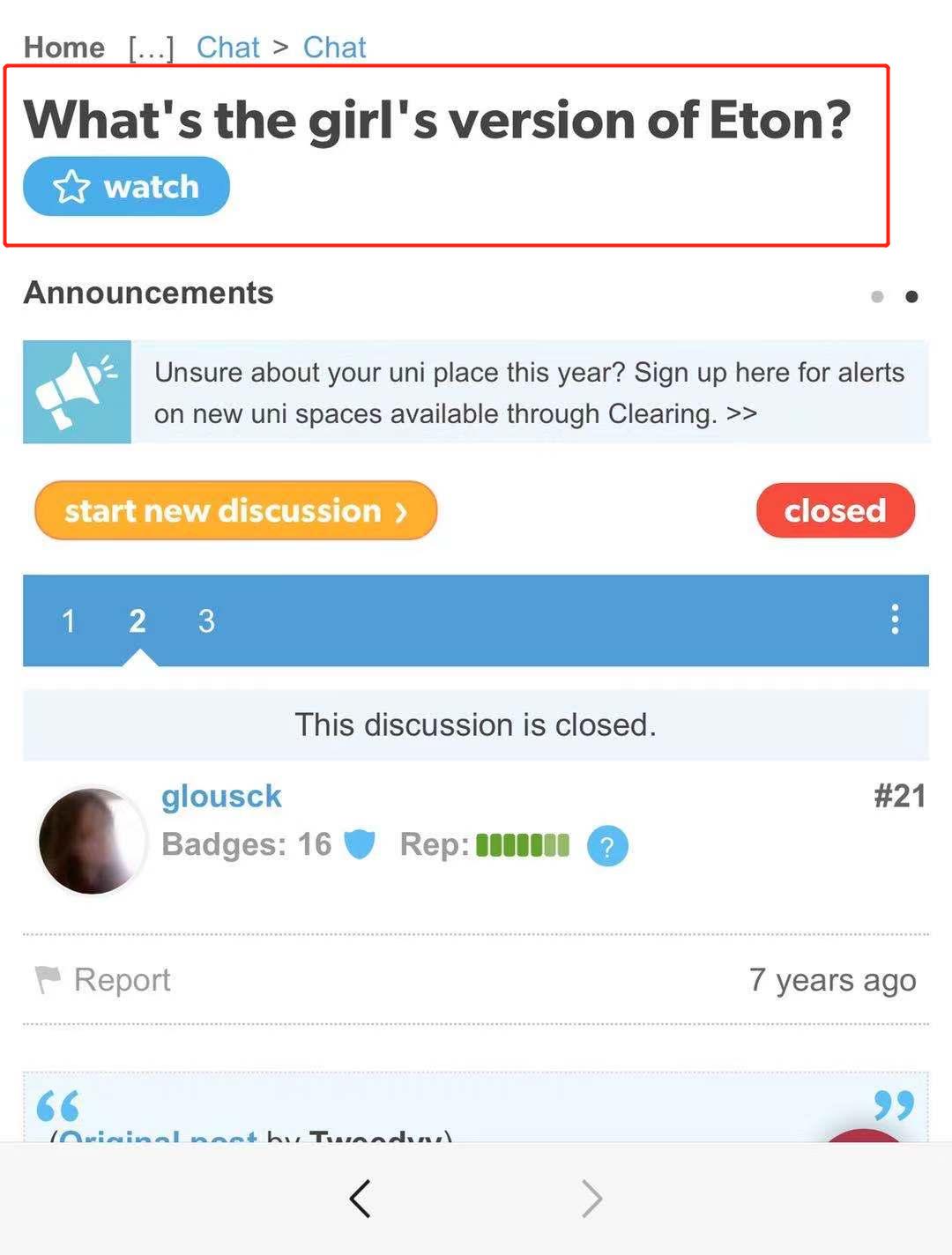The width and height of the screenshot is (952, 1255).
Task: Open the reputation help question mark
Action: click(607, 846)
